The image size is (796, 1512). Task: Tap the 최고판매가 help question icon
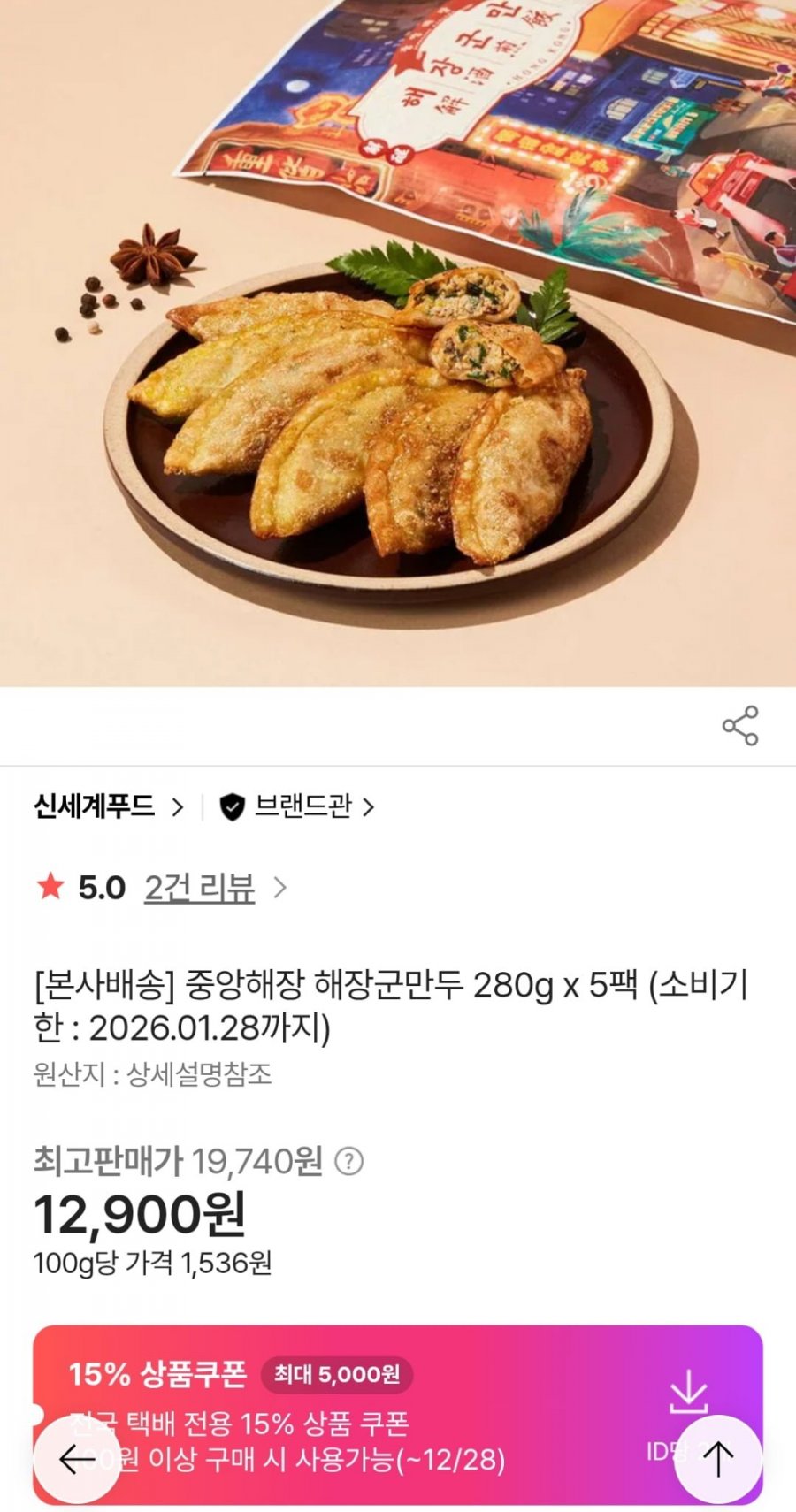click(x=349, y=1161)
